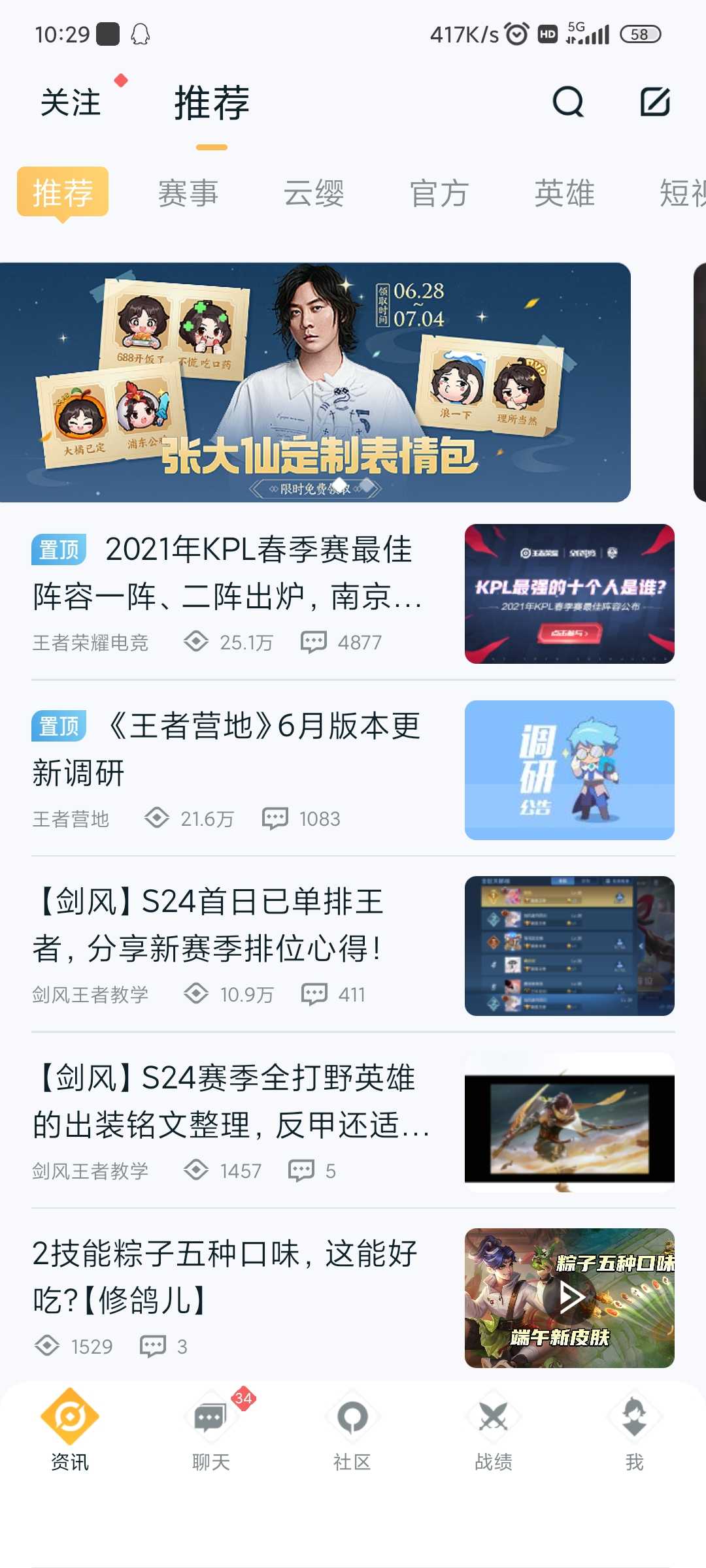Open 《王者营地》6月版本更新调研 post

coord(353,770)
